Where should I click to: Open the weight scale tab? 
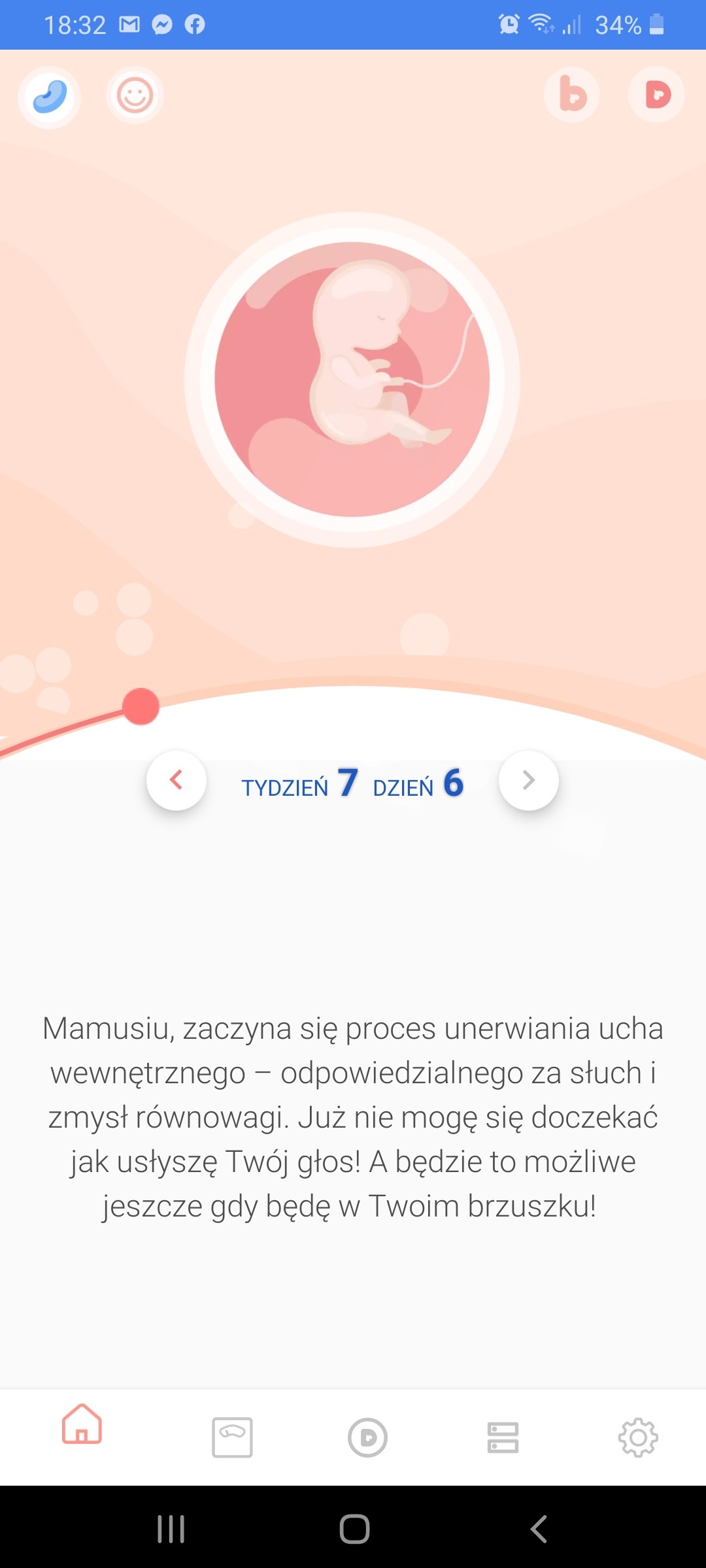coord(232,1437)
